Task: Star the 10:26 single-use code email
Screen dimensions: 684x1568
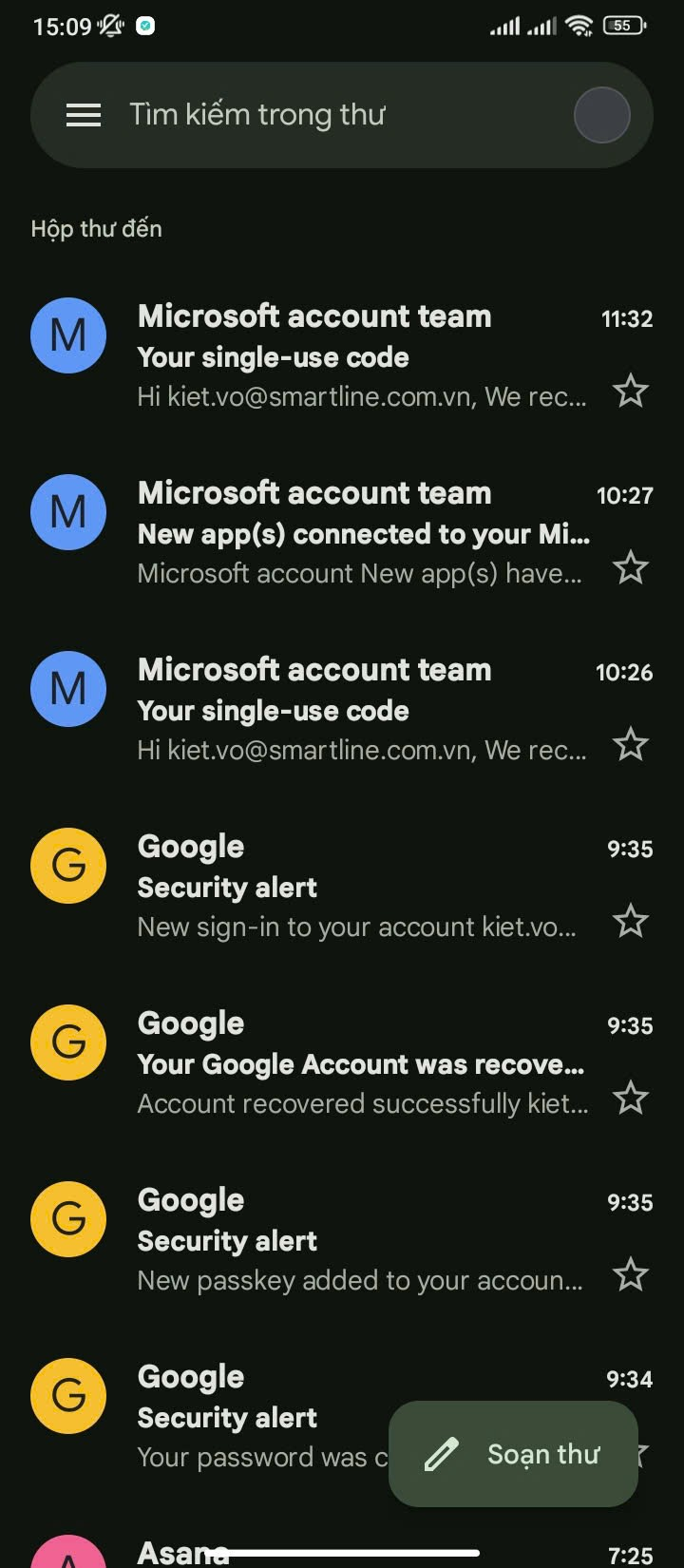Action: tap(631, 744)
